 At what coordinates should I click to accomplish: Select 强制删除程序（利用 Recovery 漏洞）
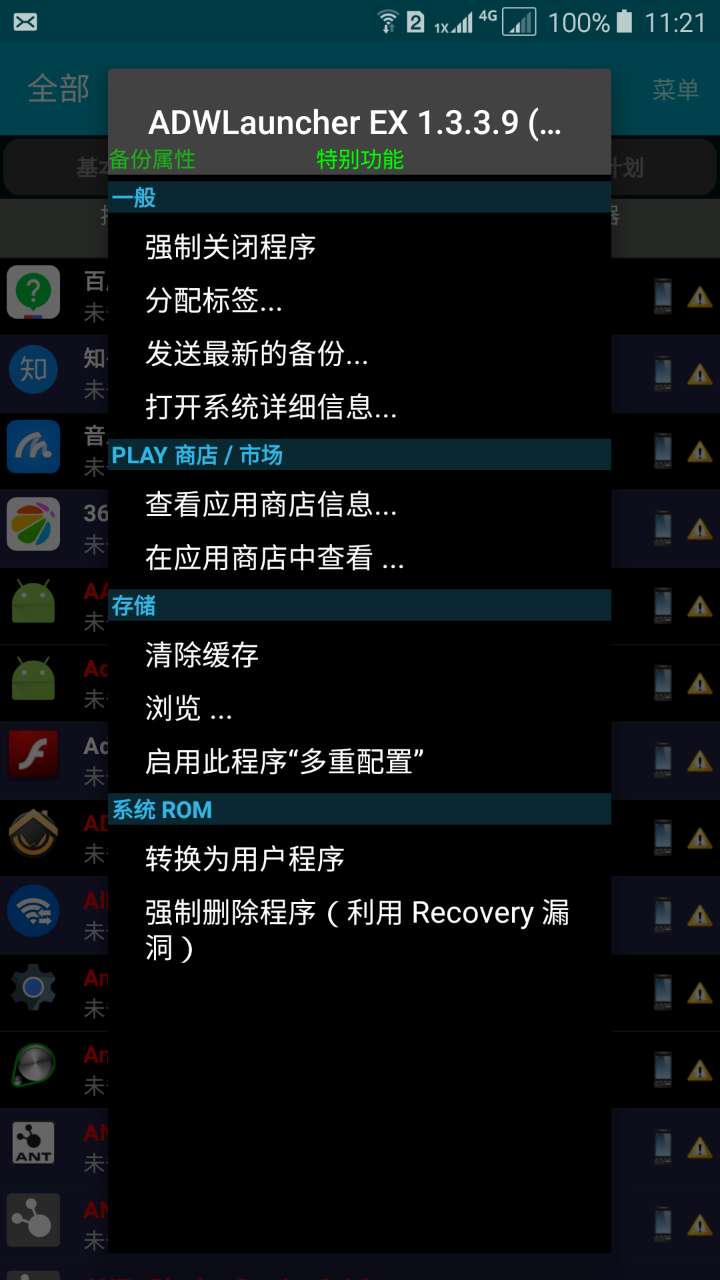tap(357, 929)
